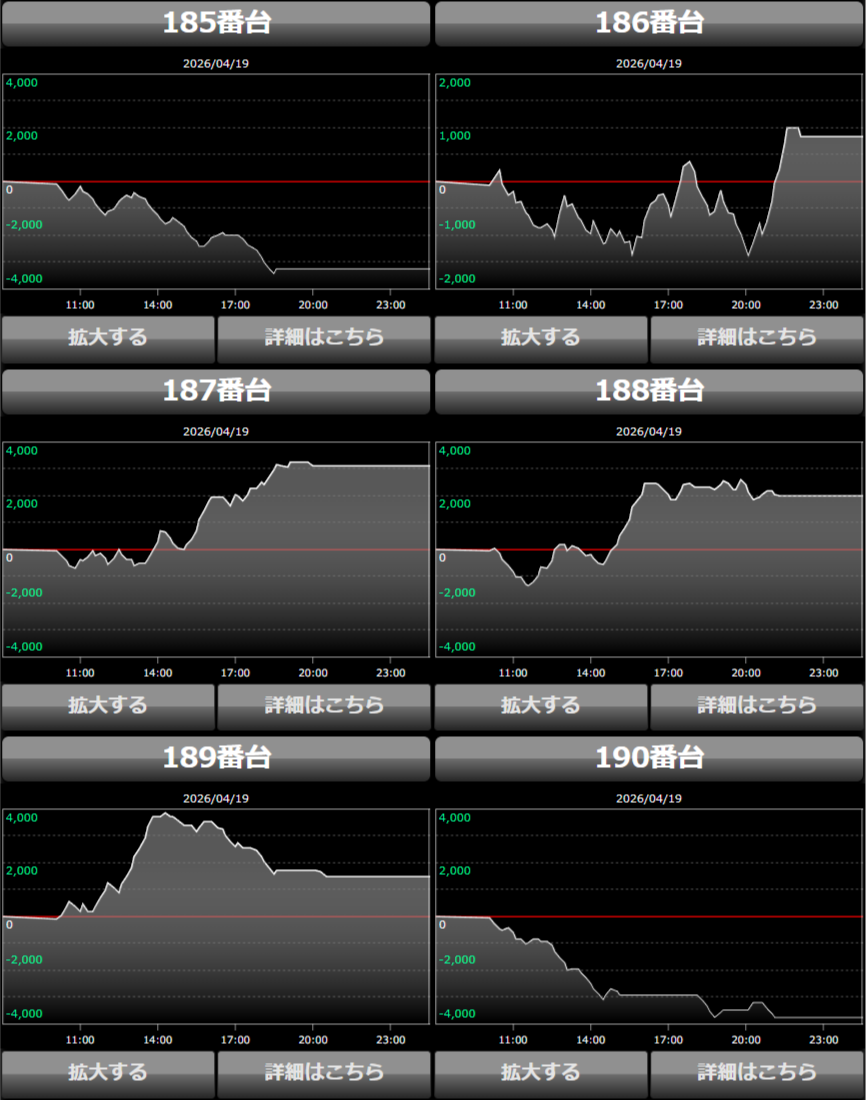Screen dimensions: 866x1100
Task: Open details 詳細はこちら for 187番台
Action: (x=324, y=706)
